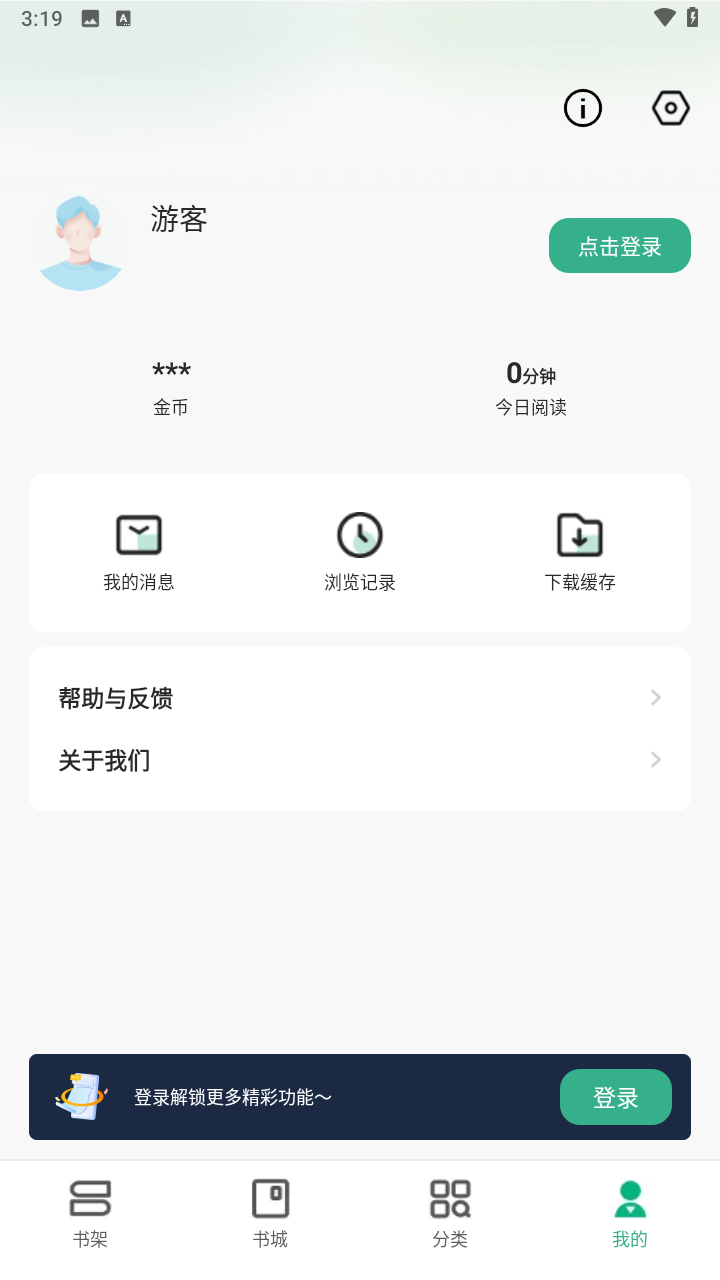Select the 我的 tab
This screenshot has width=720, height=1280.
(630, 1213)
